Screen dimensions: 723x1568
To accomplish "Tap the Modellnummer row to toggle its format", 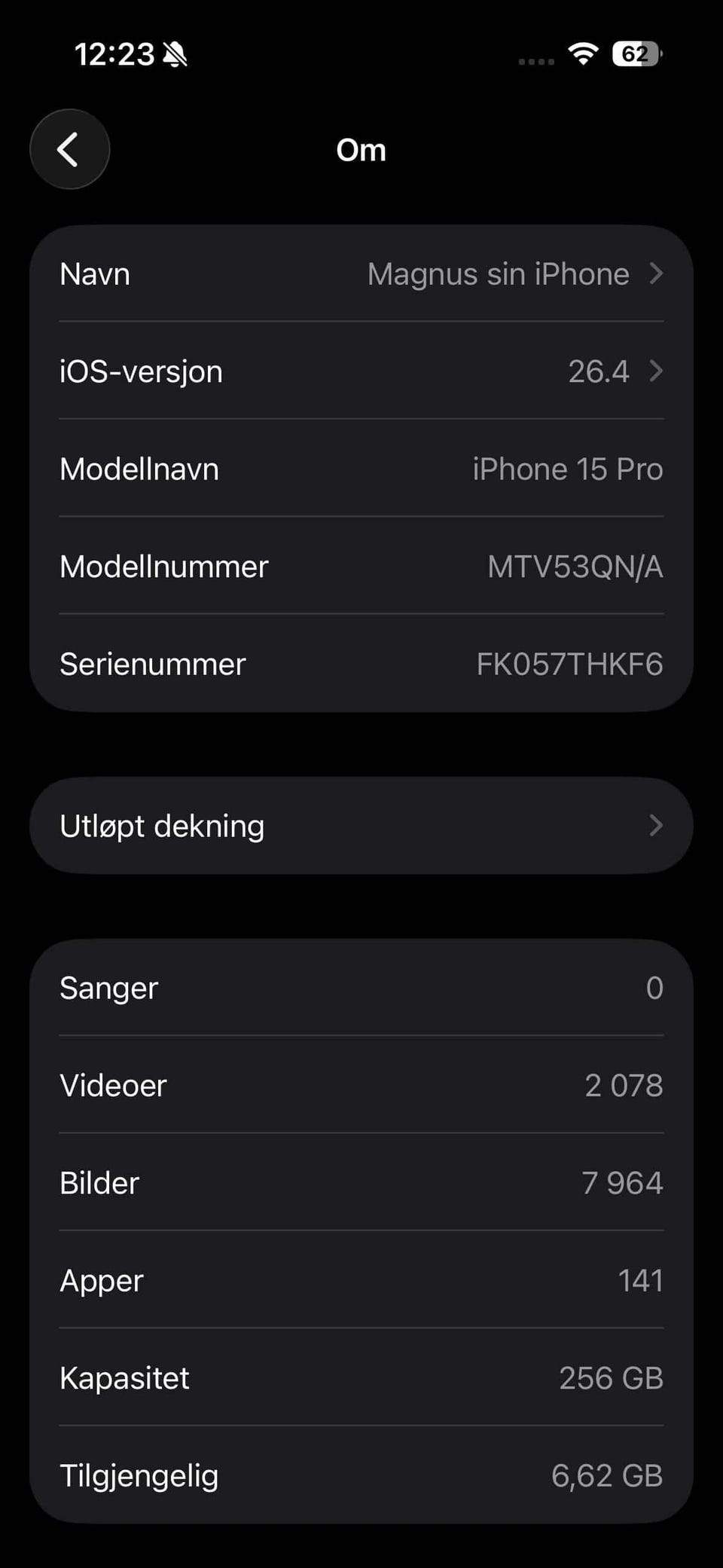I will [361, 566].
